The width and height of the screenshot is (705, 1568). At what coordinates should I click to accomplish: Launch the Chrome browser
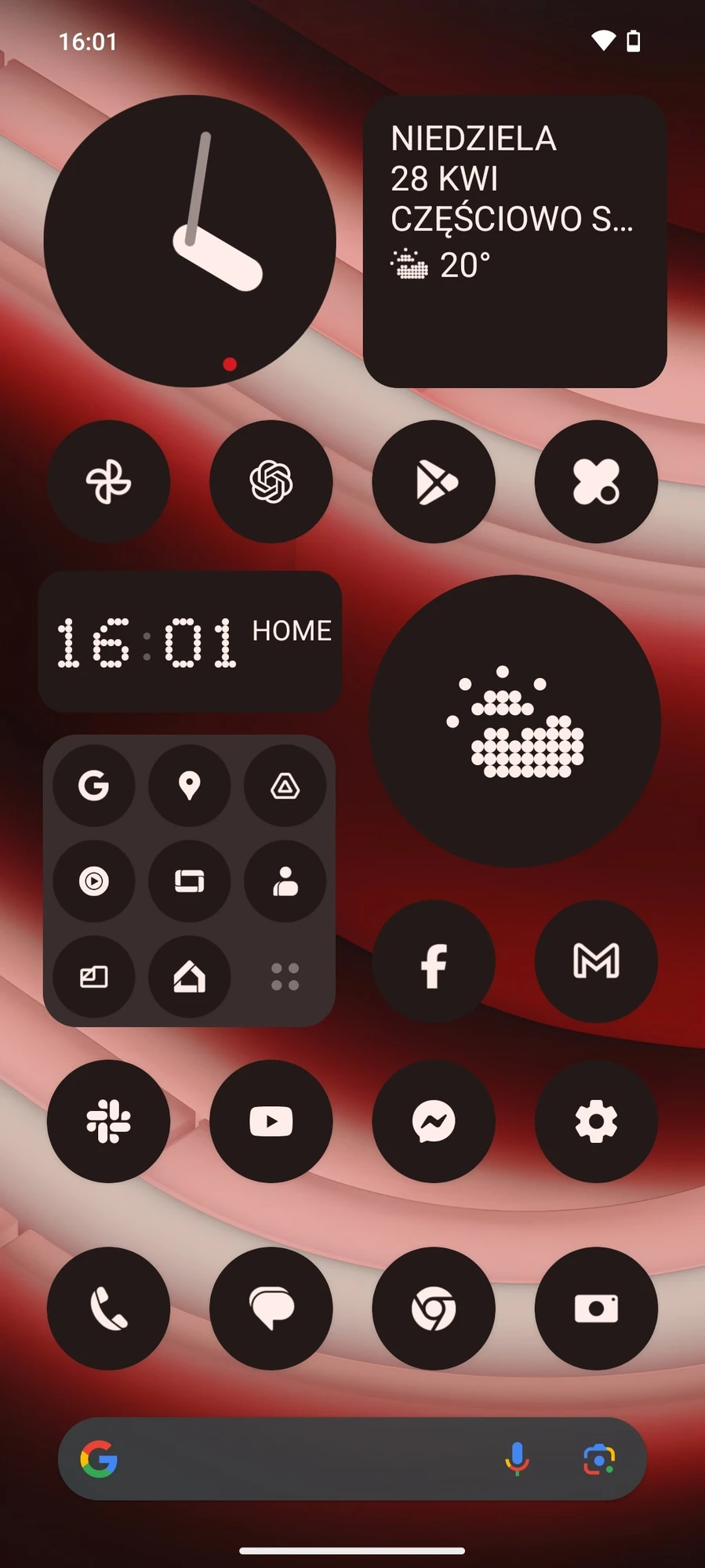pyautogui.click(x=434, y=1308)
